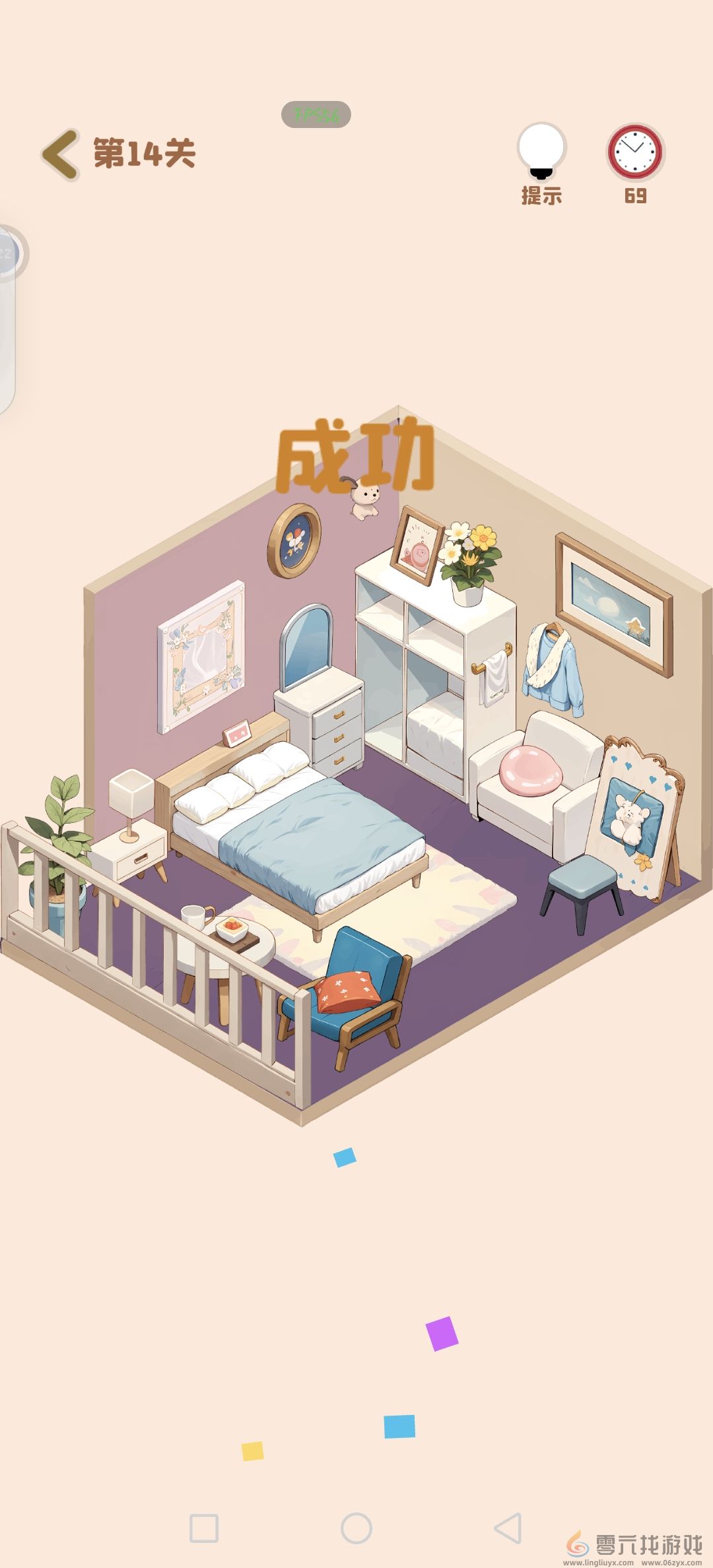713x1568 pixels.
Task: Go to the phone's home screen
Action: pos(356,1528)
